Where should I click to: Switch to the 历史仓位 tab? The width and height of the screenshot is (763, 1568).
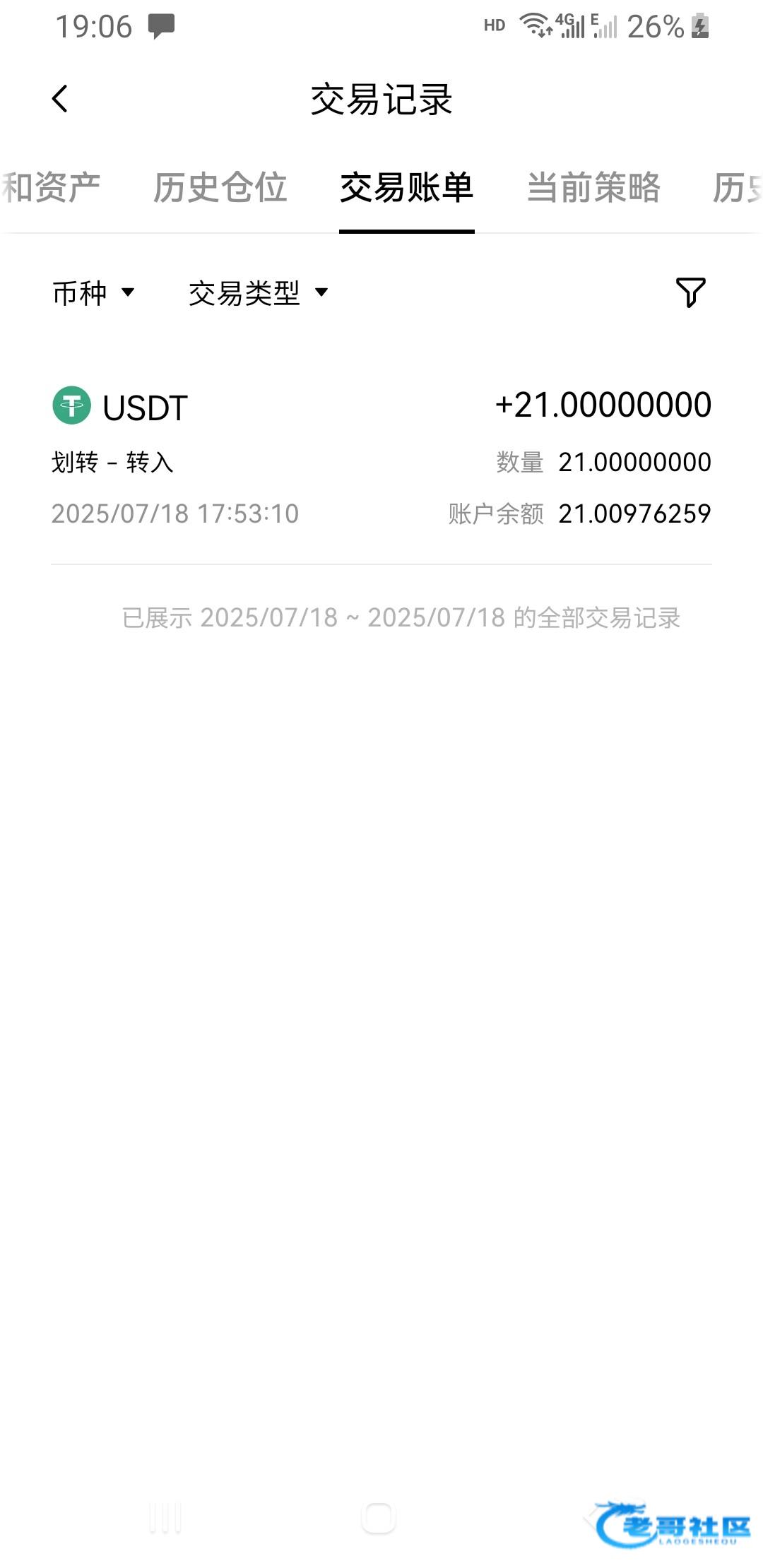point(220,188)
